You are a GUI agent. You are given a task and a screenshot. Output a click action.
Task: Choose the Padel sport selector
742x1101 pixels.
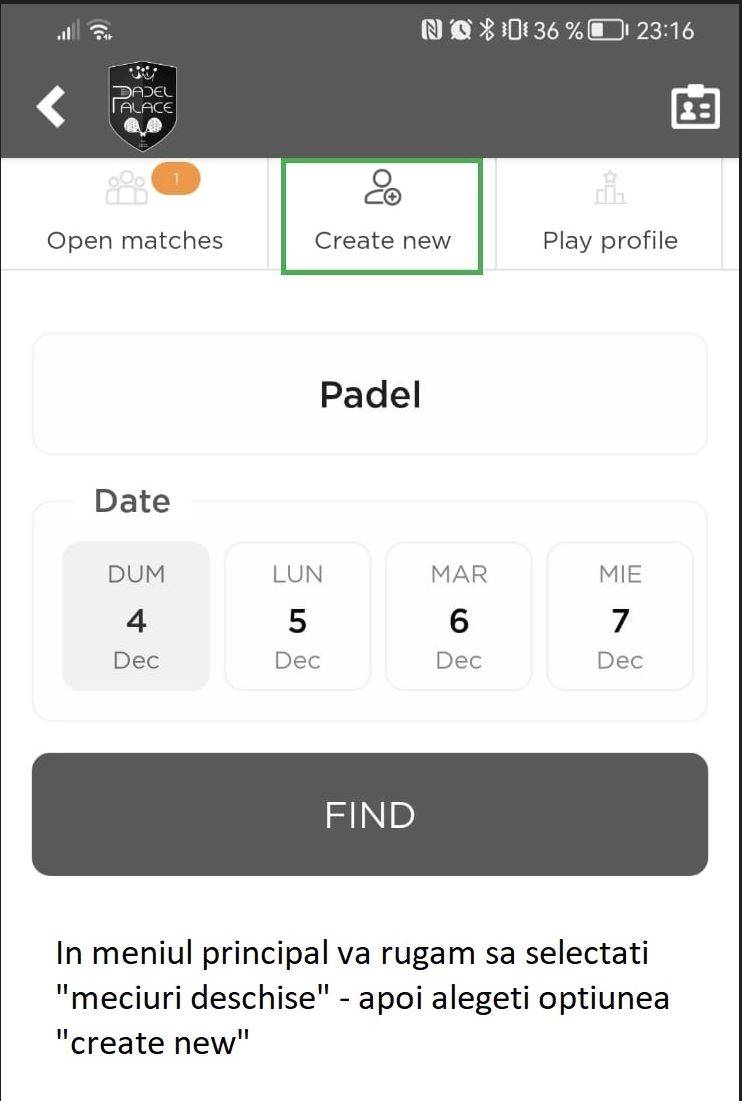coord(370,394)
